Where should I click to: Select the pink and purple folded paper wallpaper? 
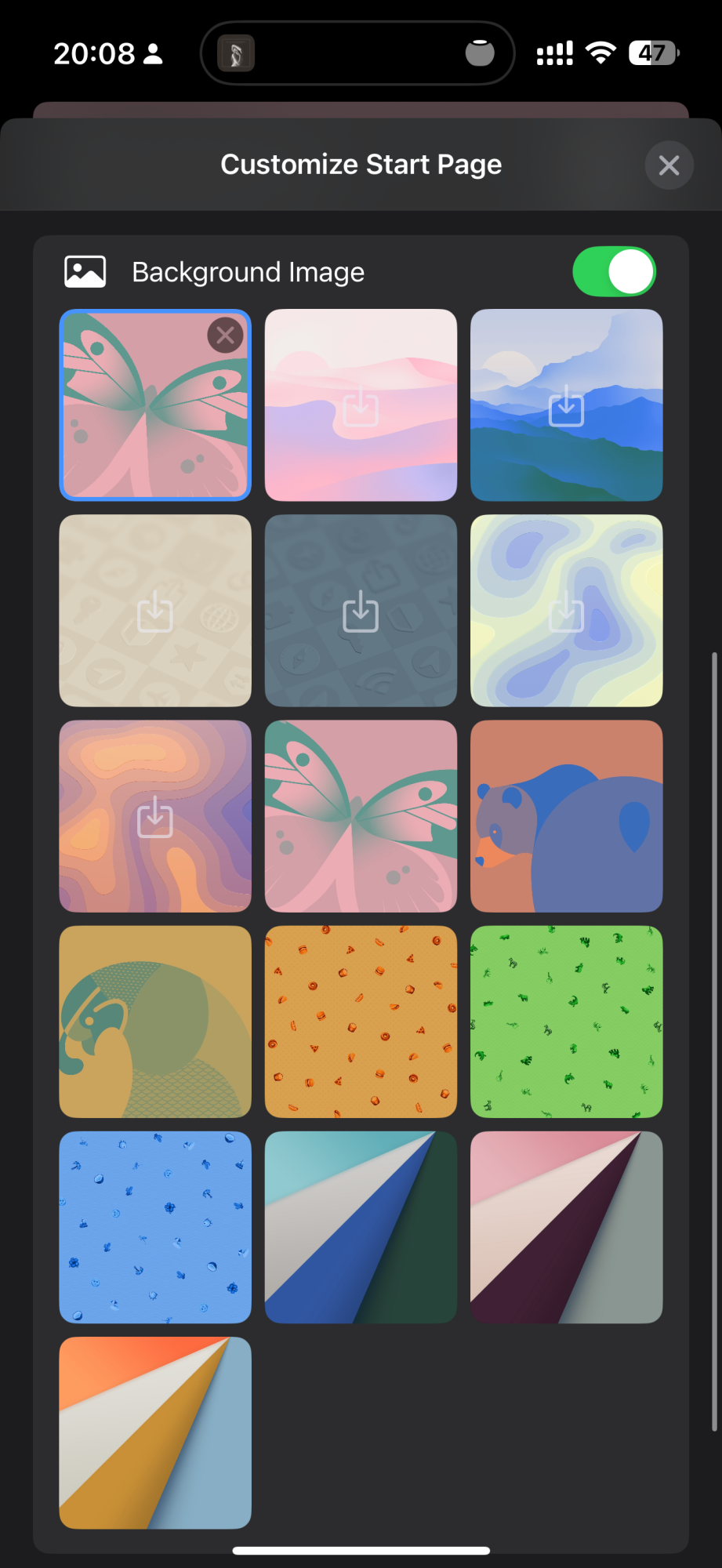point(566,1227)
